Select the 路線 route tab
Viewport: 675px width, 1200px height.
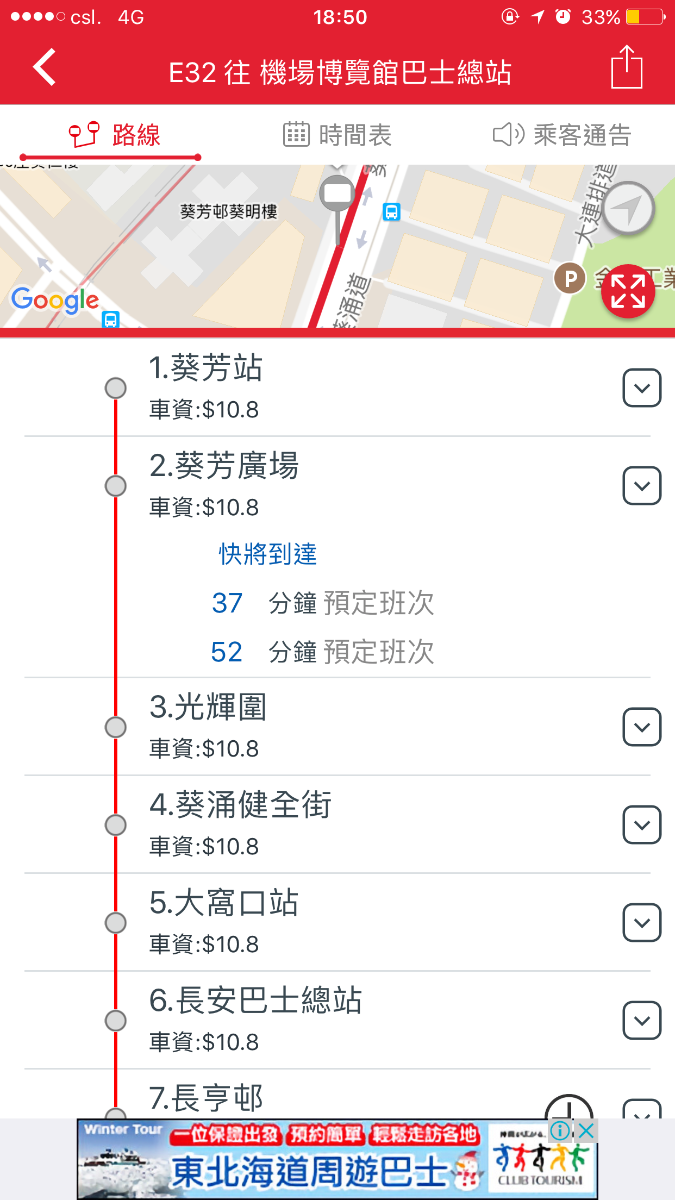tap(113, 135)
